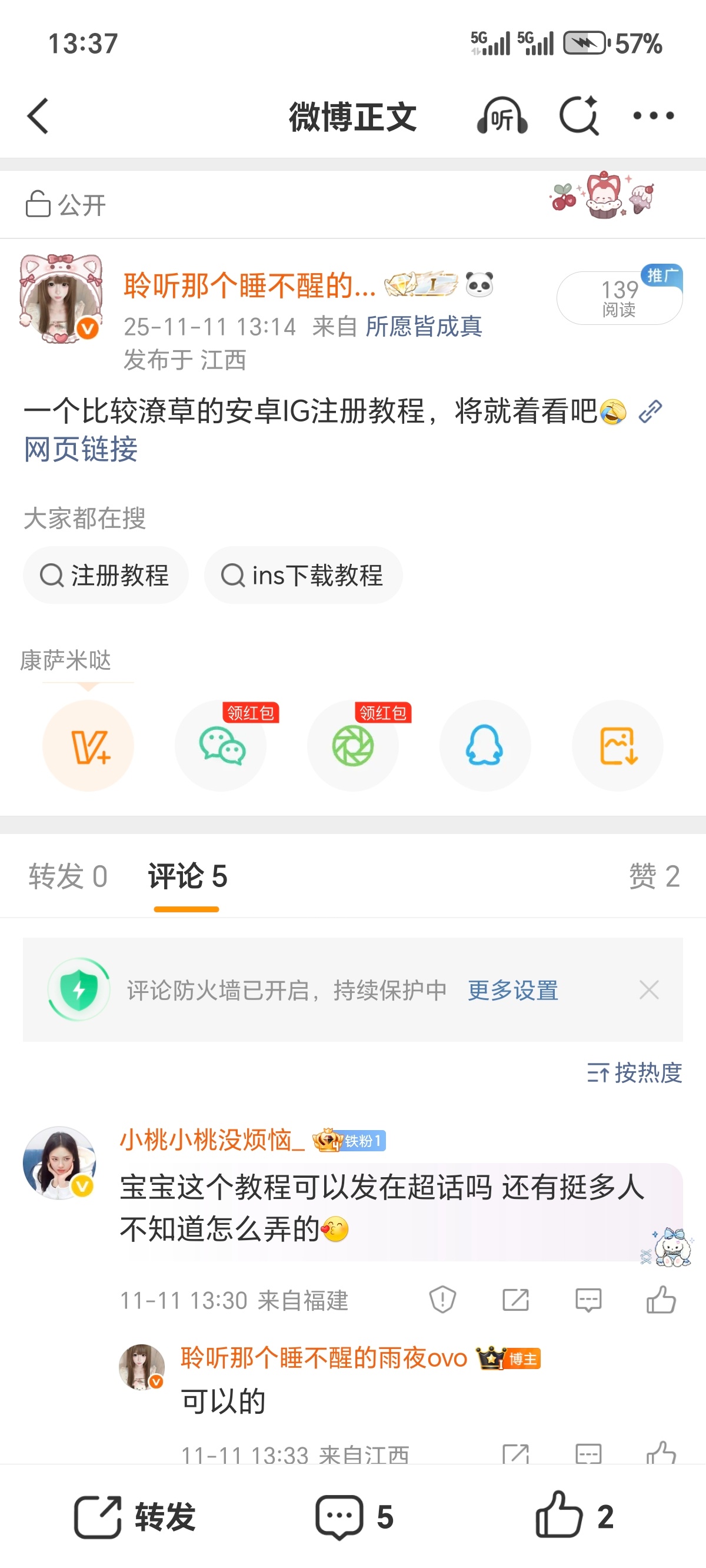Go back using the top-left back arrow
Screen dimensions: 706x1568
pyautogui.click(x=38, y=115)
